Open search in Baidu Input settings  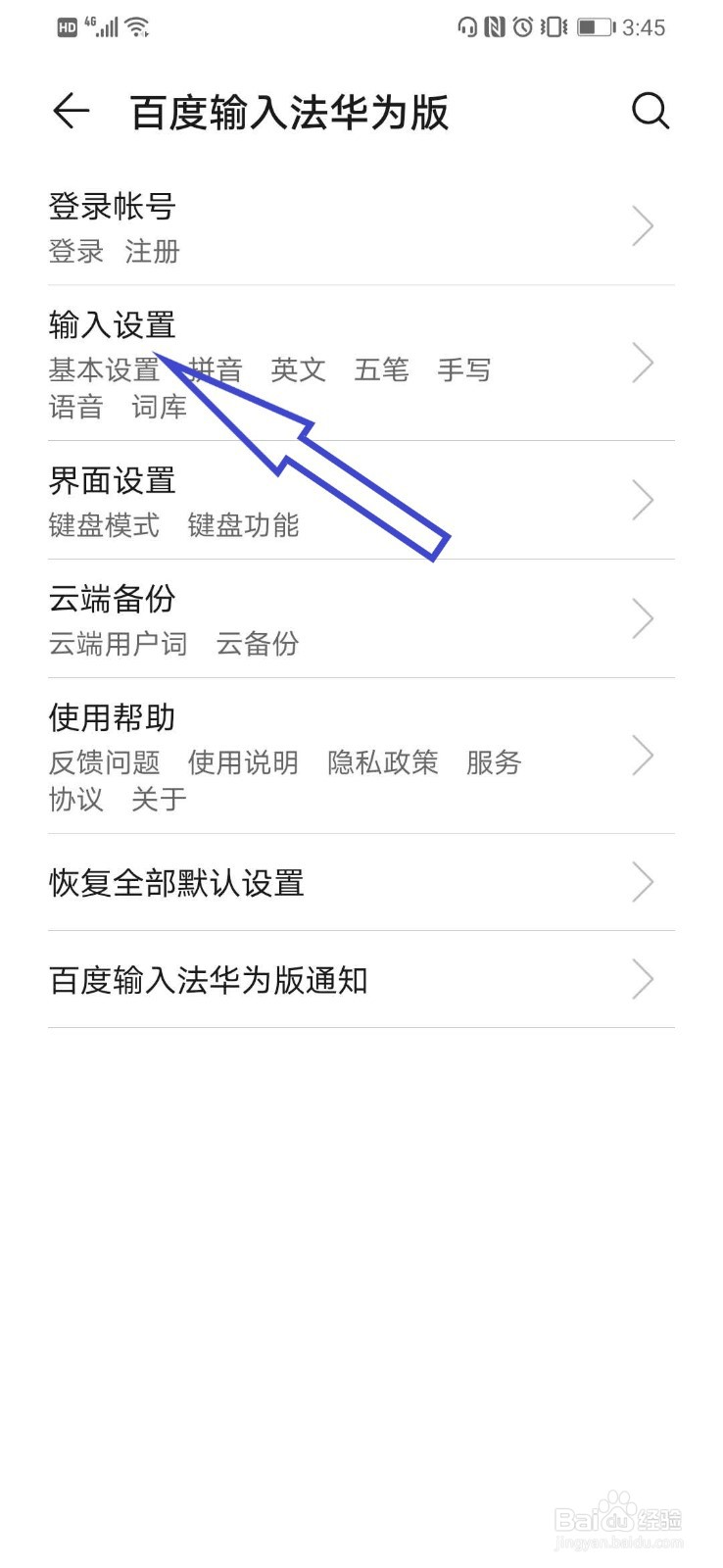[x=650, y=111]
